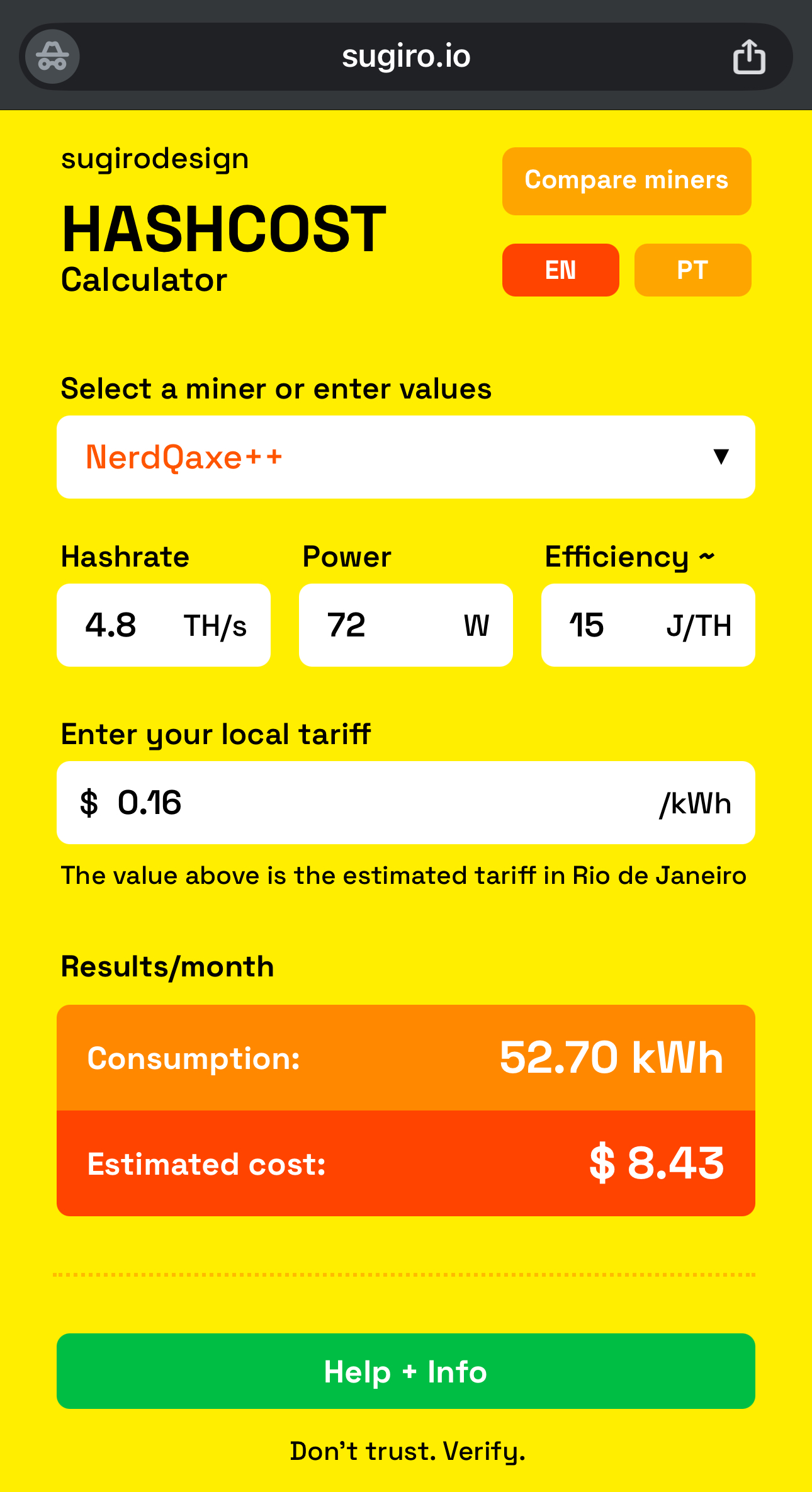Change the local tariff per kWh
Viewport: 812px width, 1492px height.
tap(378, 803)
